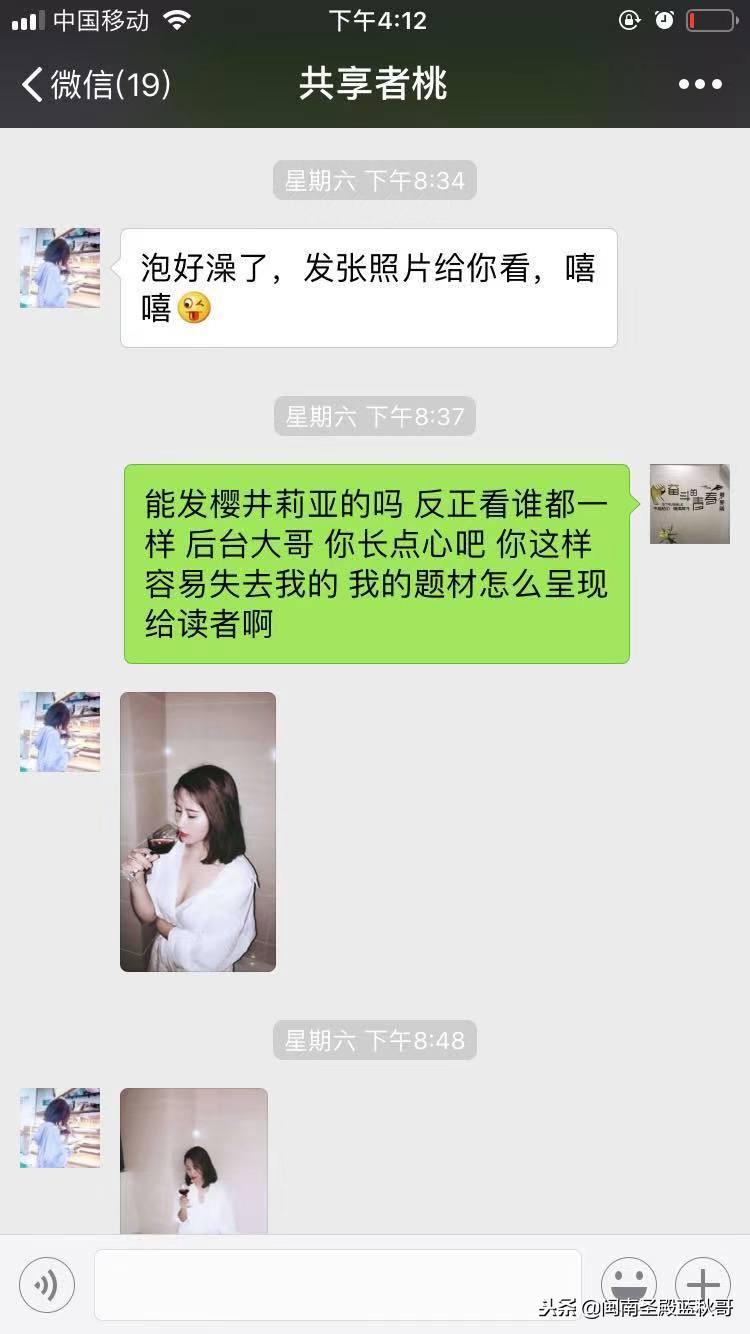View the photo sent before 下午8:48
The image size is (750, 1334).
pos(198,831)
